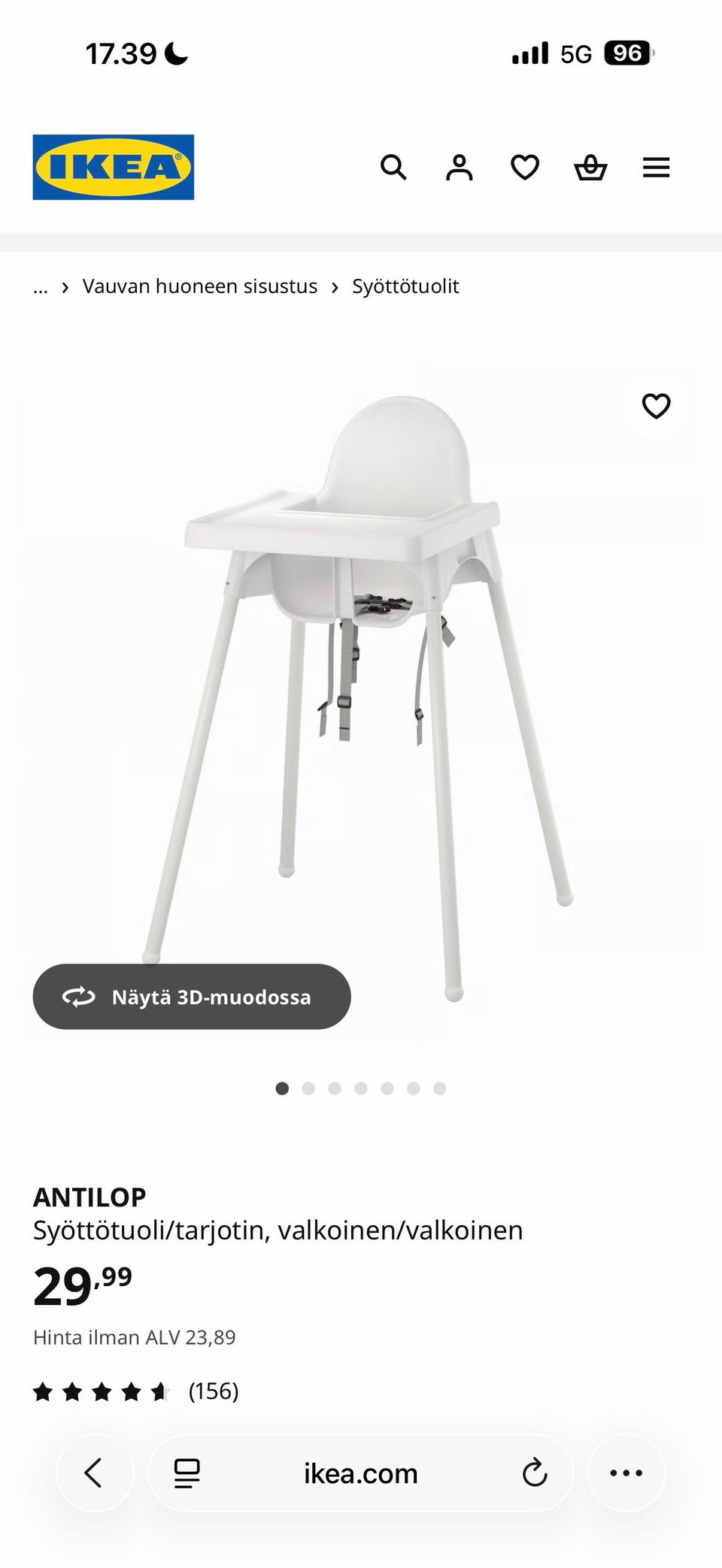This screenshot has height=1568, width=722.
Task: Open browser more options menu
Action: point(626,1473)
